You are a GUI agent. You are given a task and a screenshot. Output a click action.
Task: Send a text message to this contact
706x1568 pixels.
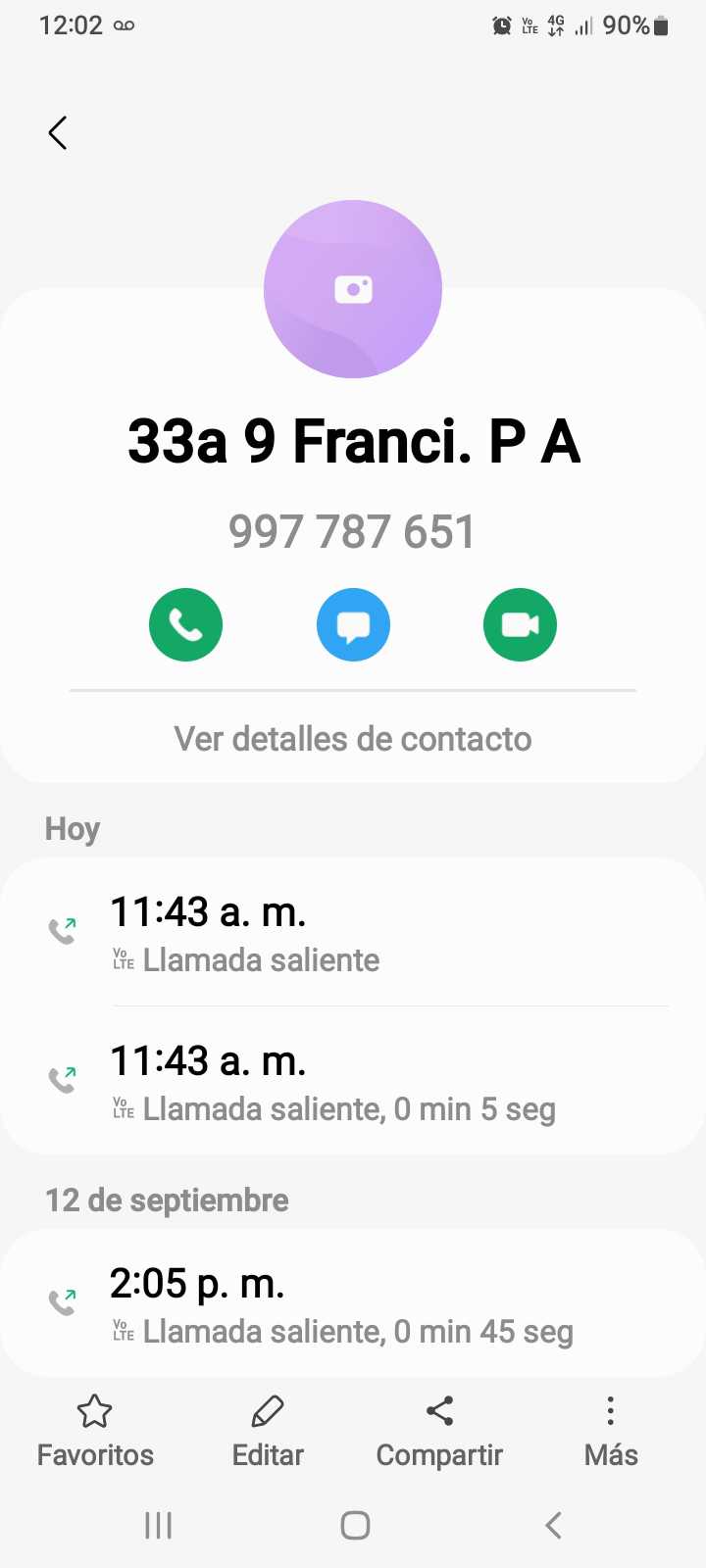pos(353,625)
